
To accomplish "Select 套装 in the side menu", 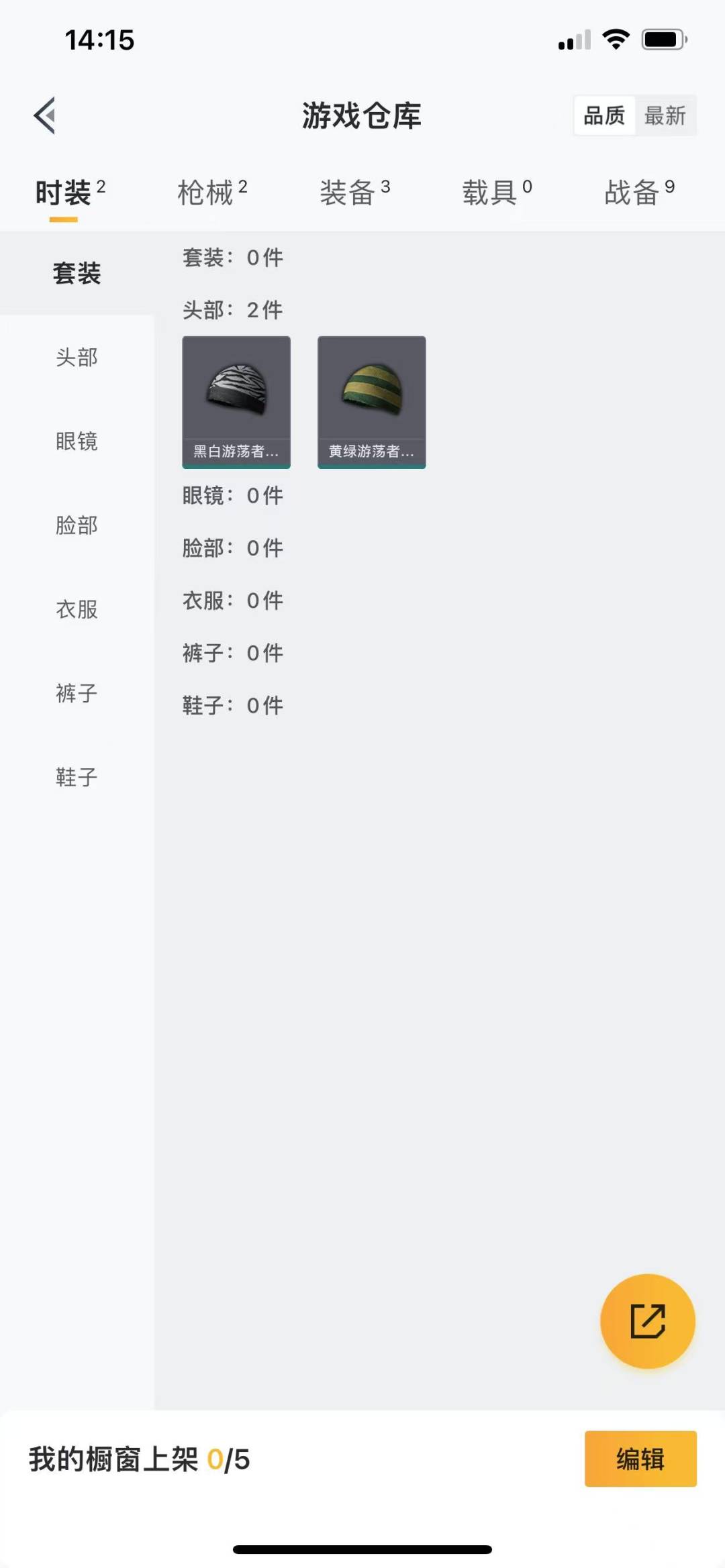I will tap(77, 273).
